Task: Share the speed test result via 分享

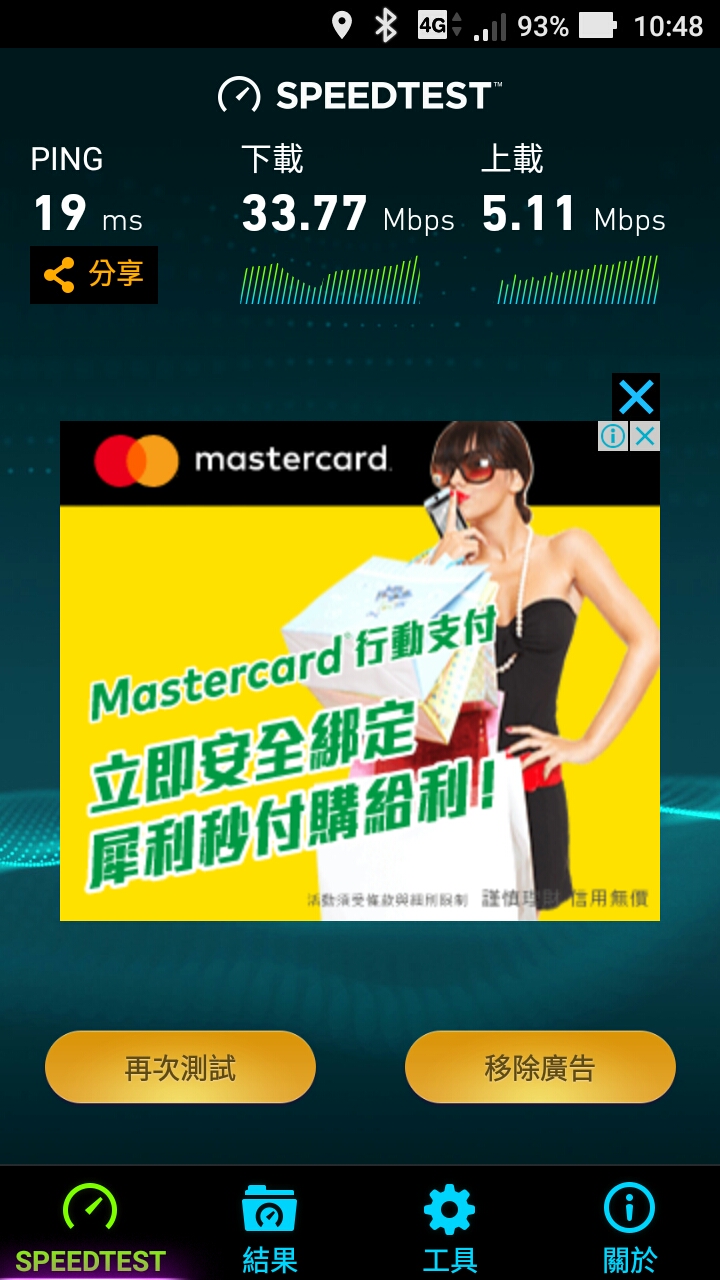Action: 94,275
